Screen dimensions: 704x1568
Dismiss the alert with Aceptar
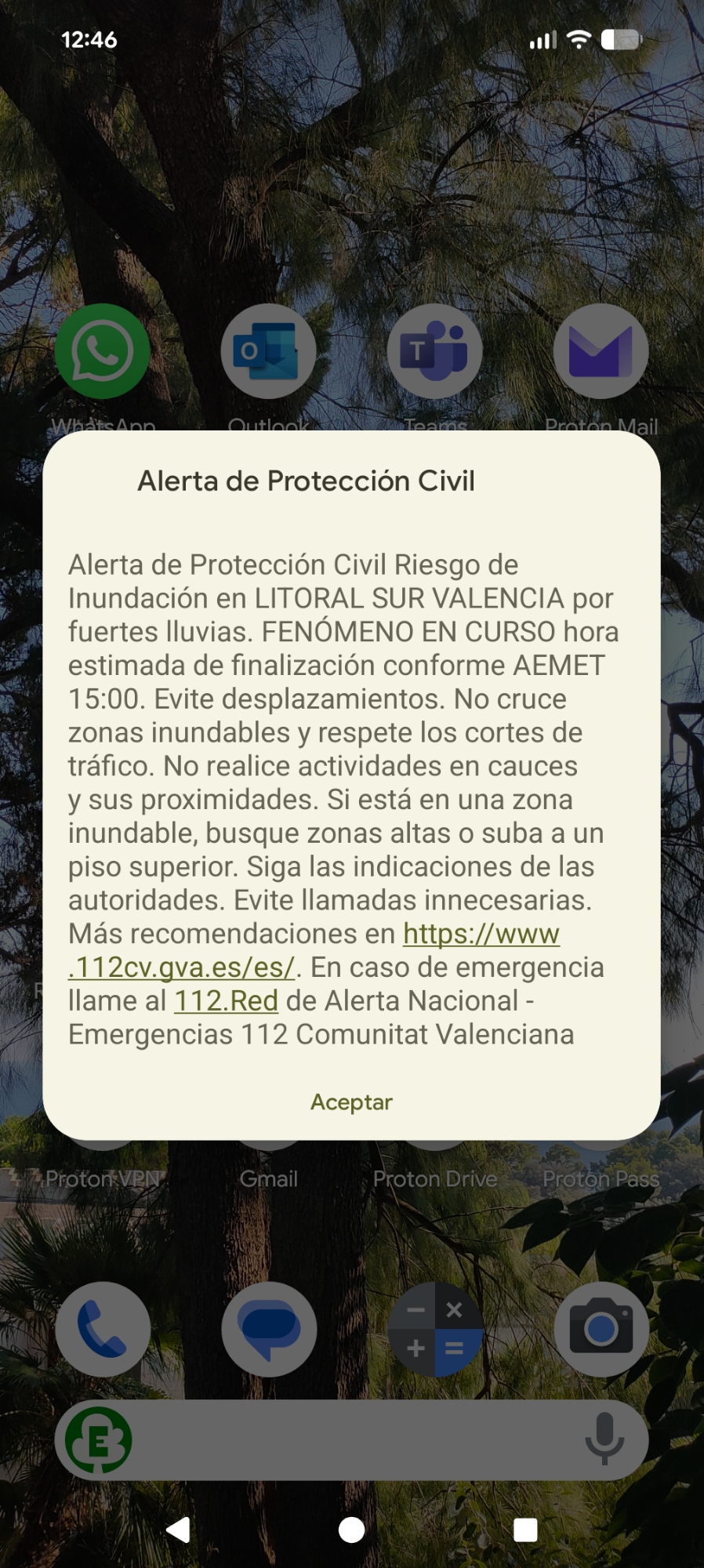[x=351, y=1102]
